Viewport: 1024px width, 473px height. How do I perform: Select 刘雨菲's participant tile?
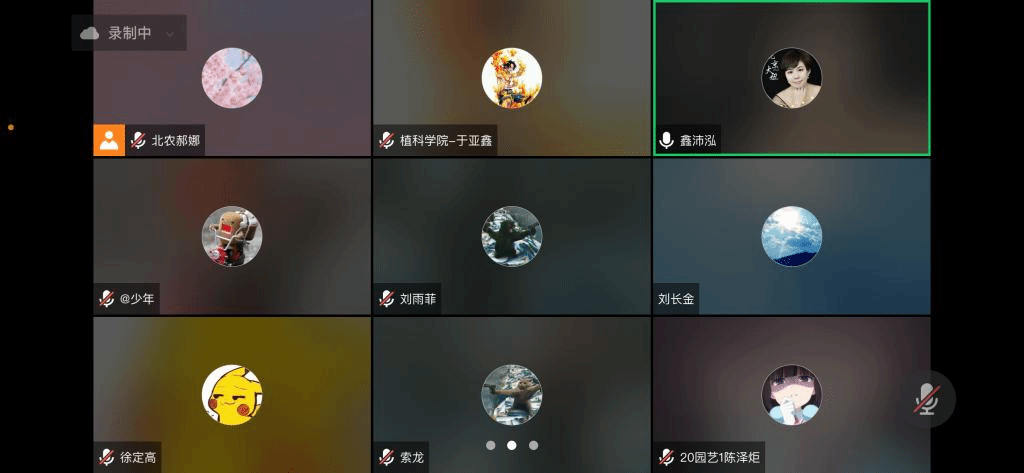click(511, 236)
